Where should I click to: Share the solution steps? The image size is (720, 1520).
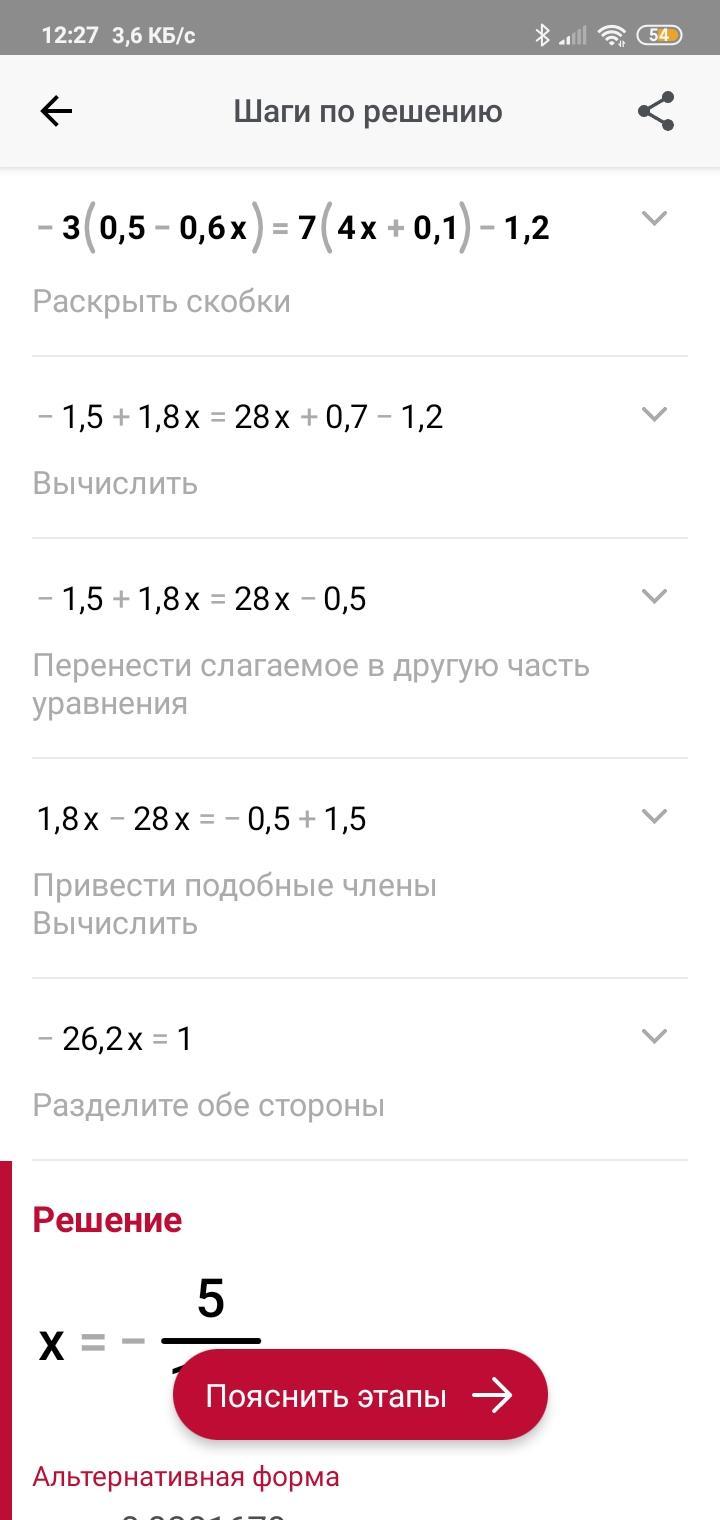pyautogui.click(x=656, y=111)
